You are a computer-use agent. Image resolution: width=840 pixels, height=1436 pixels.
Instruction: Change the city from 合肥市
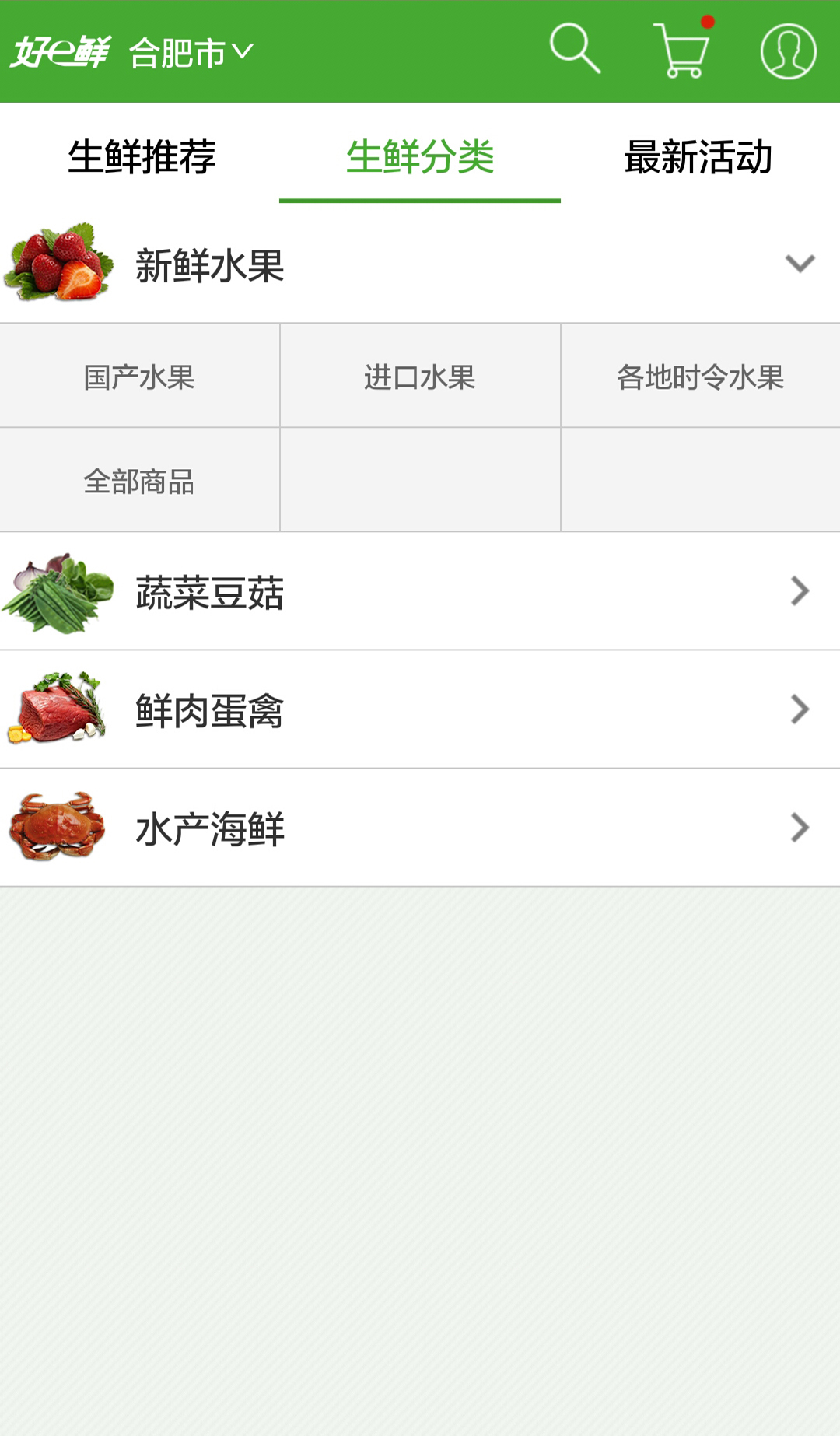[191, 53]
